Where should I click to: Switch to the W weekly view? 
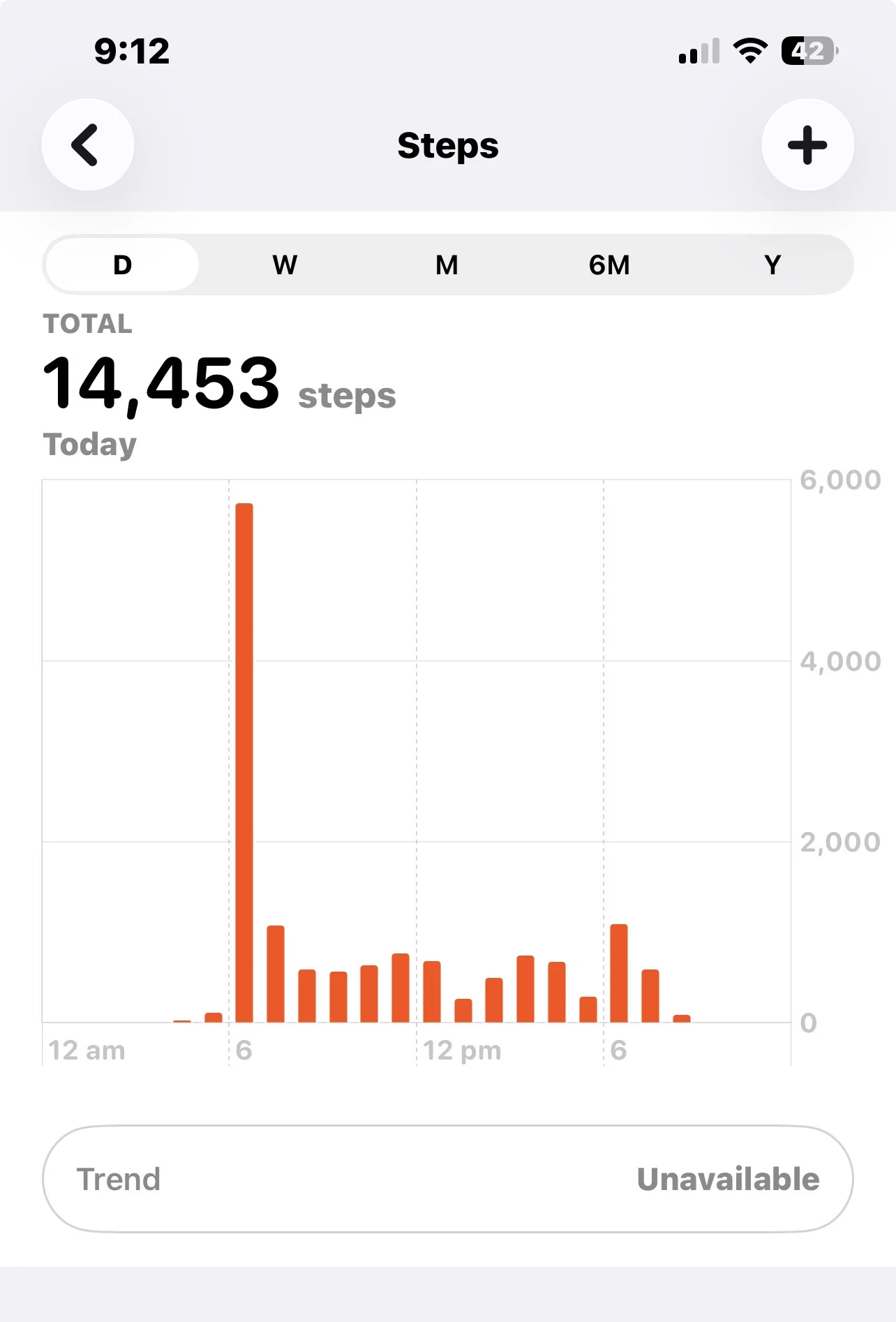pos(285,265)
